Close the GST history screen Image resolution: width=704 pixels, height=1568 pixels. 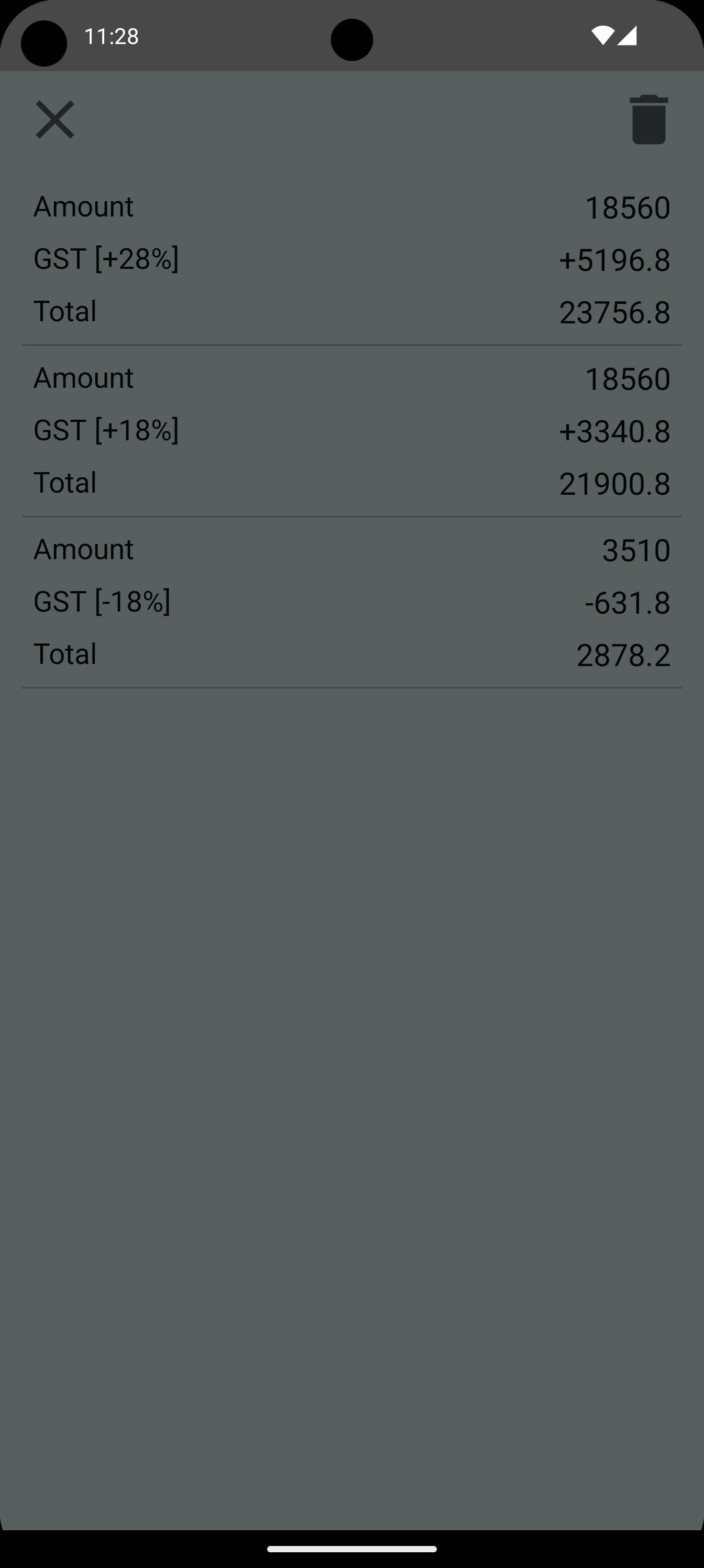coord(55,119)
